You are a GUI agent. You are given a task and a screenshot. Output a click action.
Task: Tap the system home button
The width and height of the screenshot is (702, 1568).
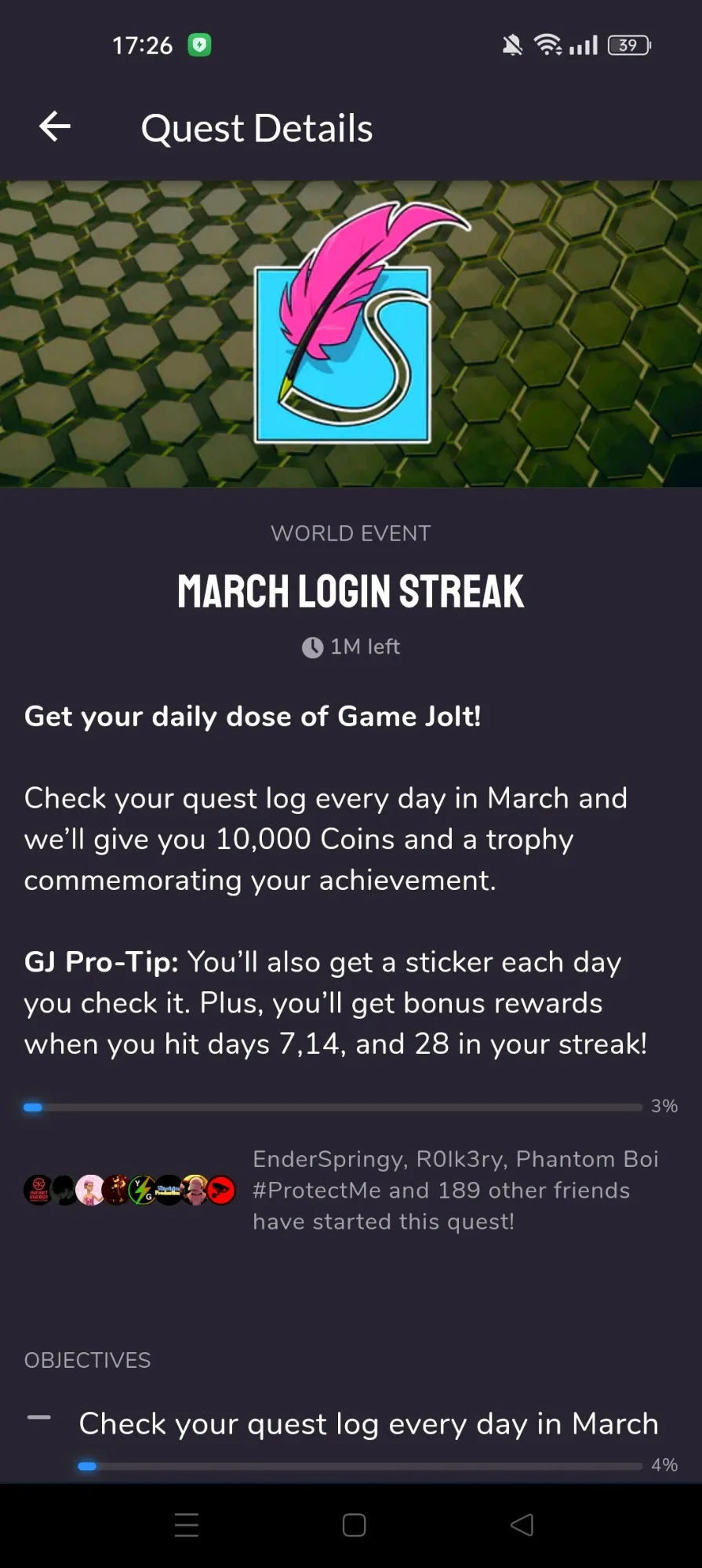click(354, 1525)
